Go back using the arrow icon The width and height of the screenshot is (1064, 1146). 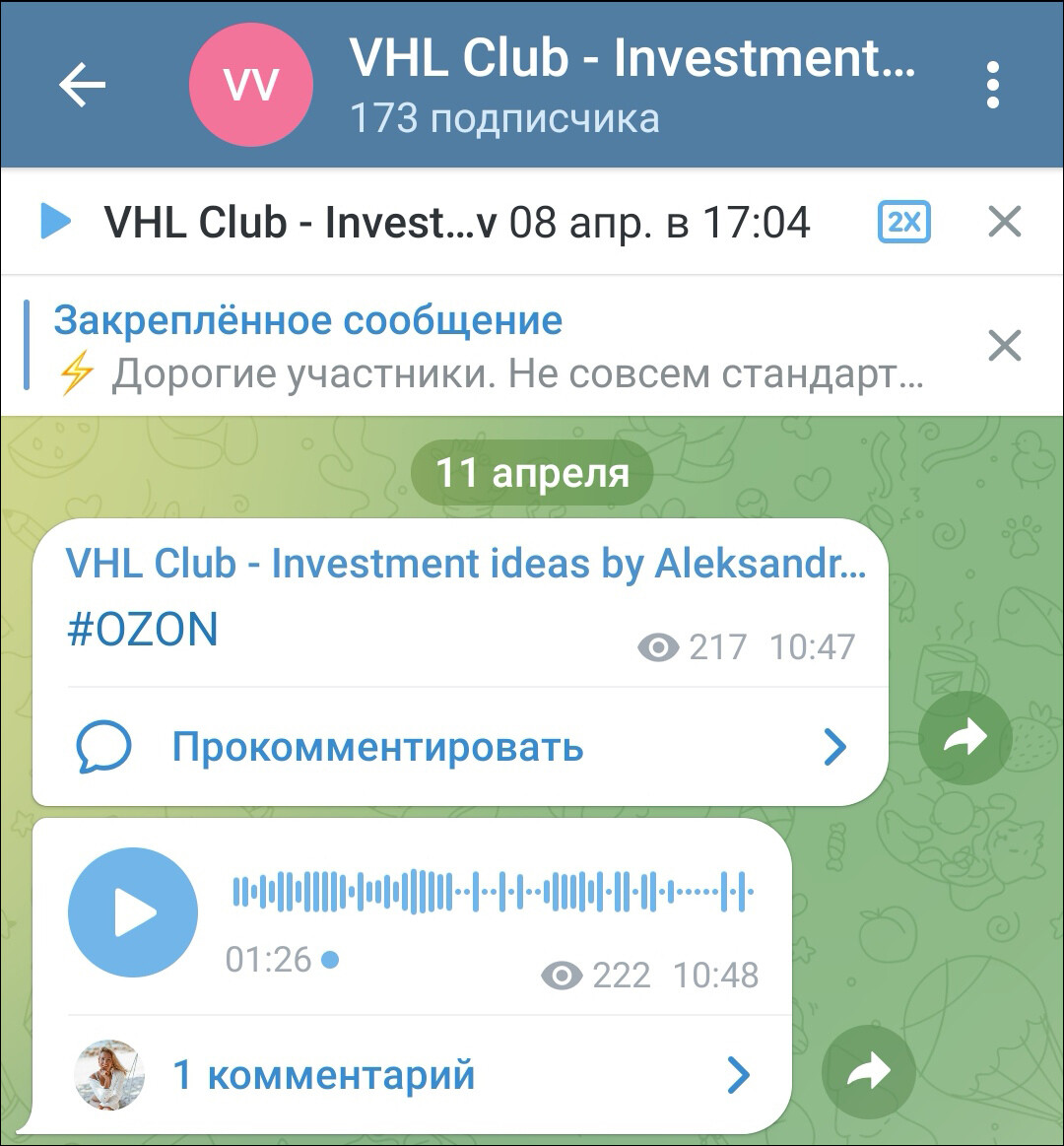click(83, 85)
